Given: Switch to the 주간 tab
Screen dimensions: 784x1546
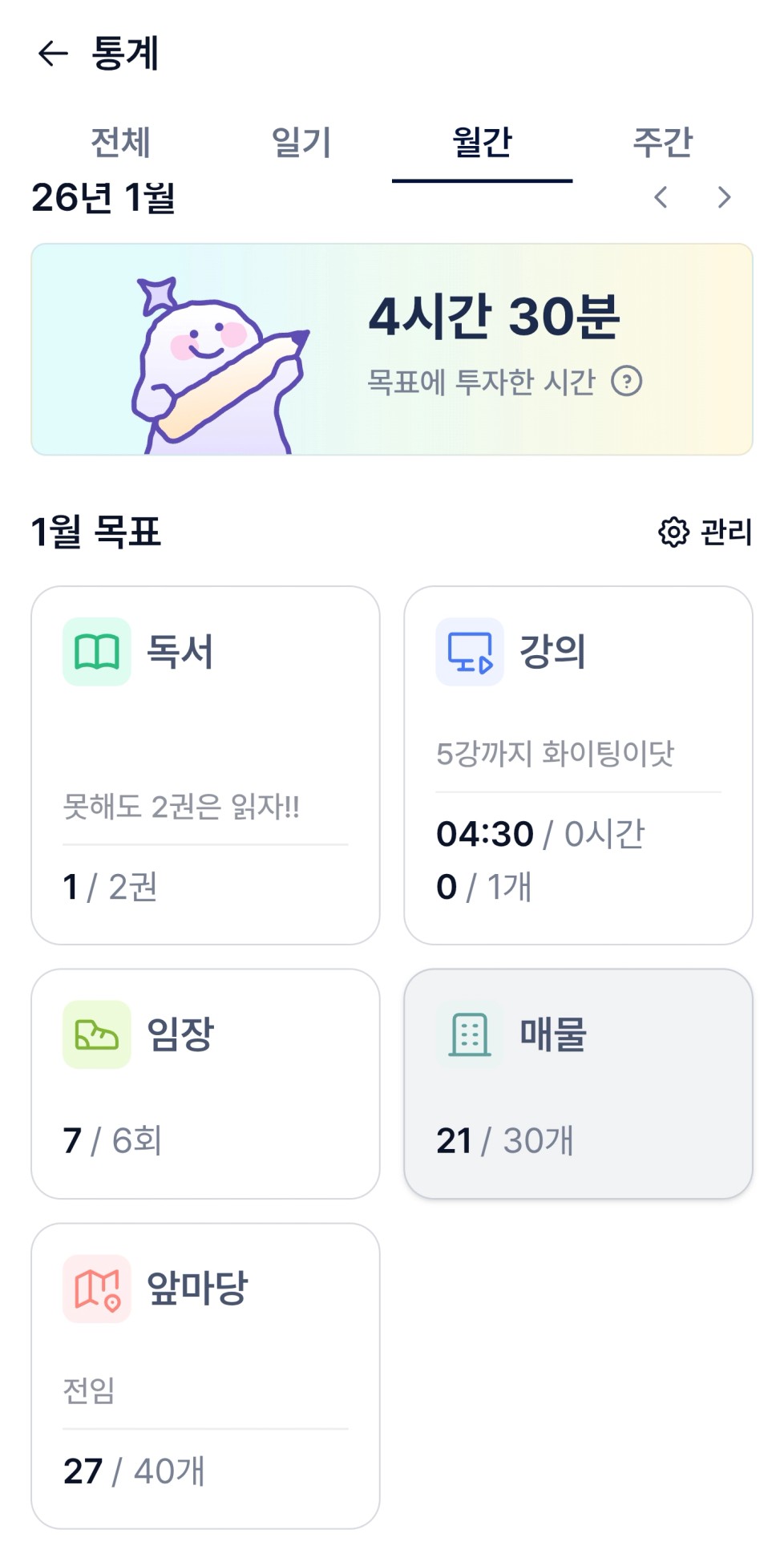Looking at the screenshot, I should tap(662, 143).
